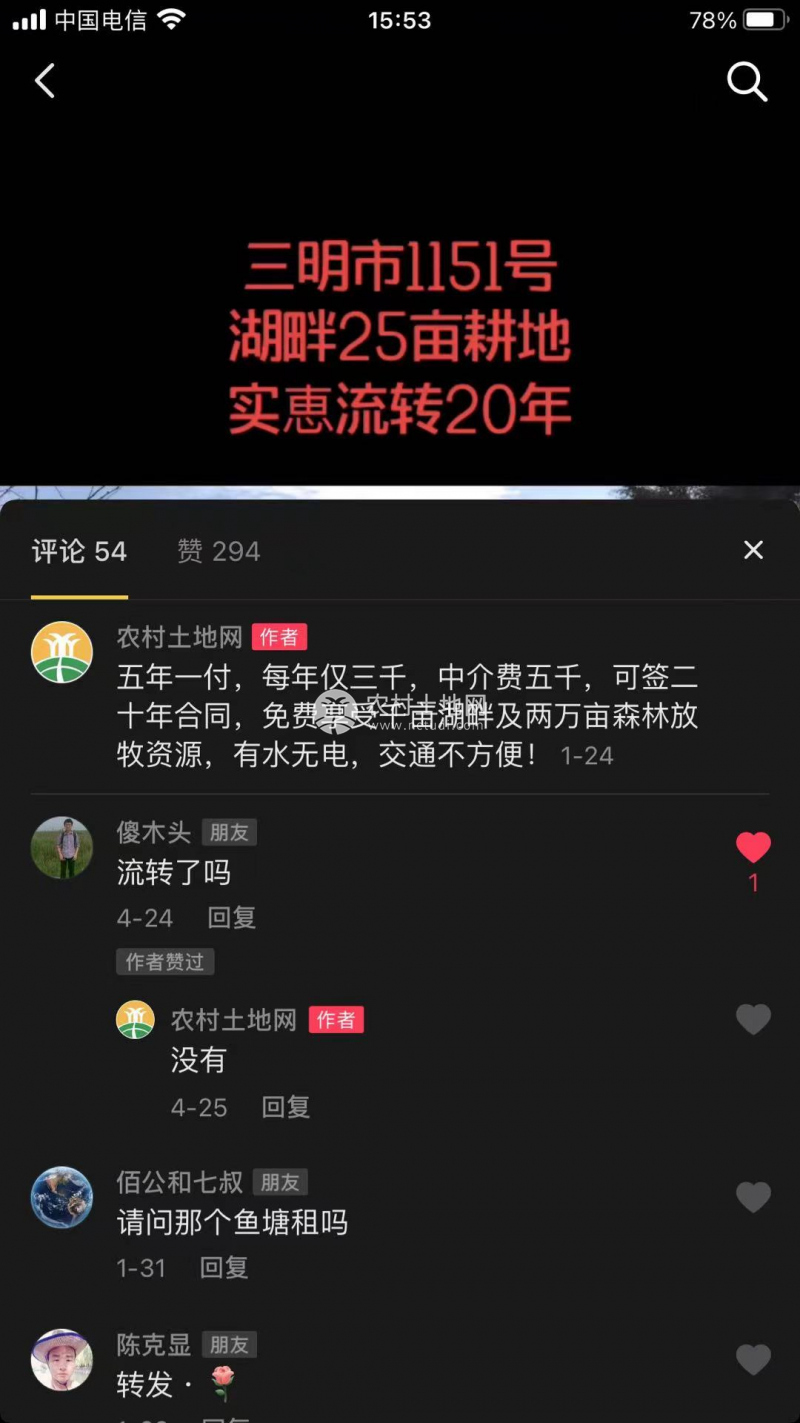
Task: Switch to the 赞 294 tab
Action: 218,551
